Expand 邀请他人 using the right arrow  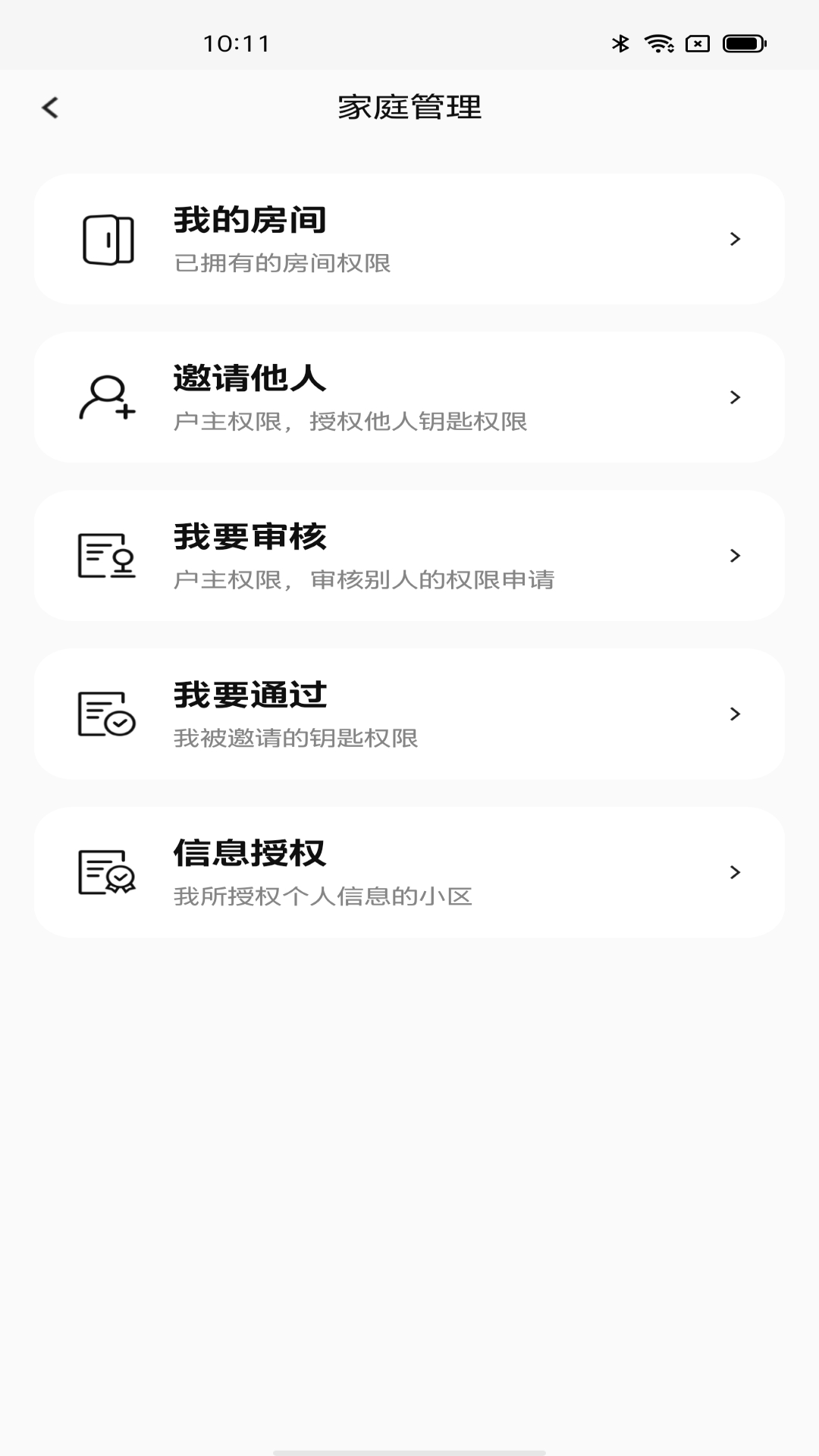tap(734, 398)
